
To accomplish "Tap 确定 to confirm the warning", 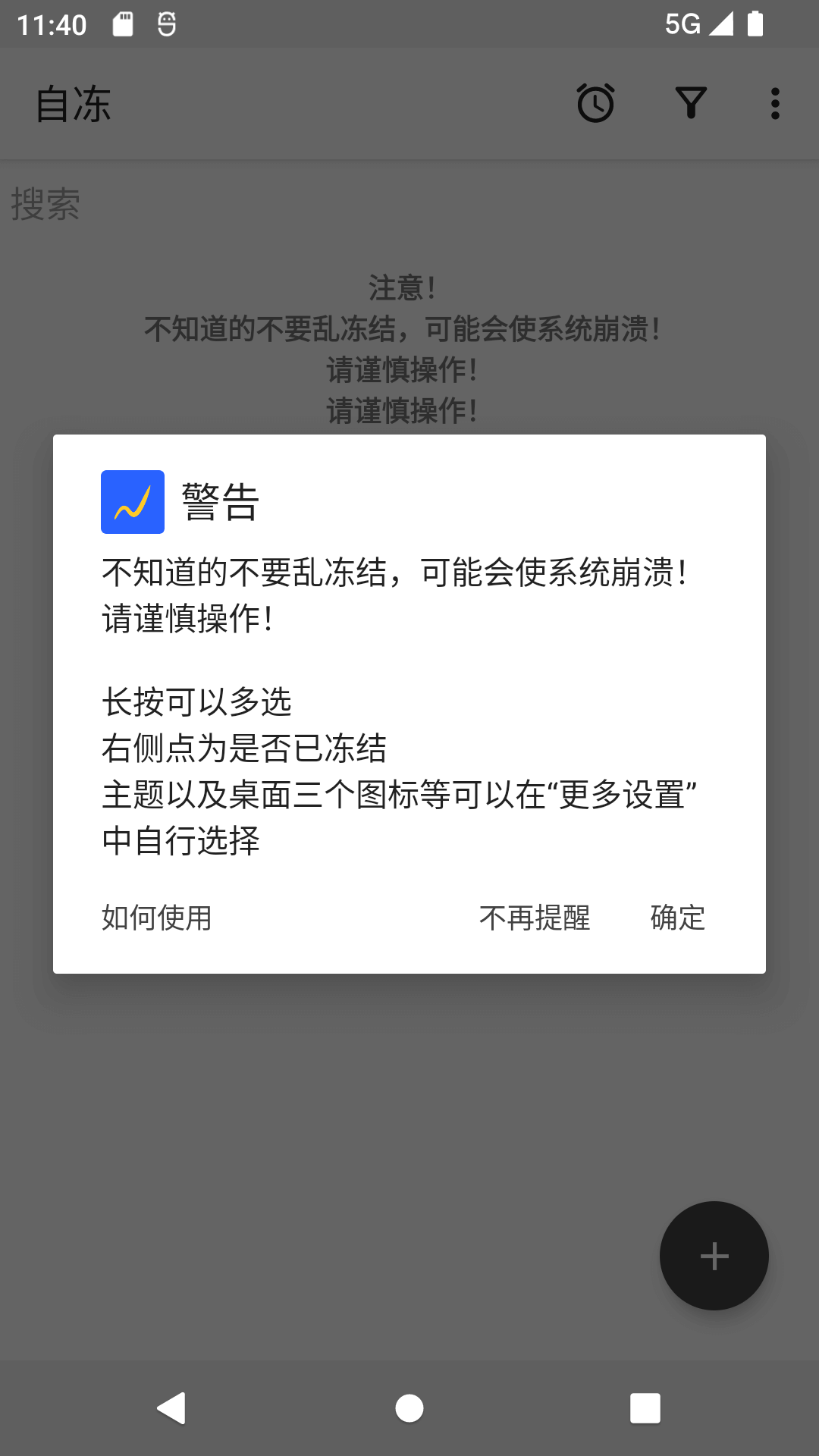I will click(x=677, y=918).
